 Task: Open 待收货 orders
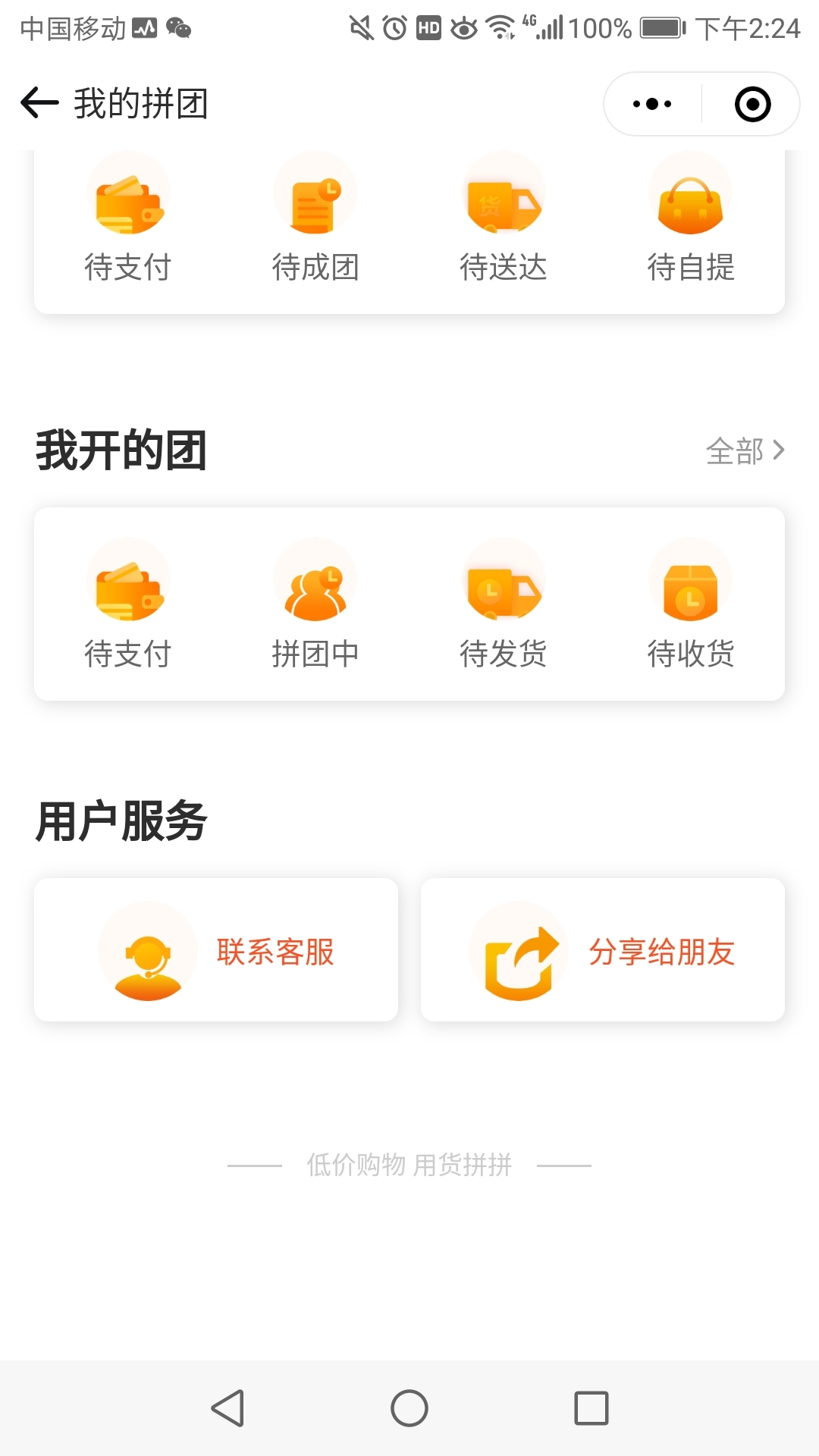691,604
